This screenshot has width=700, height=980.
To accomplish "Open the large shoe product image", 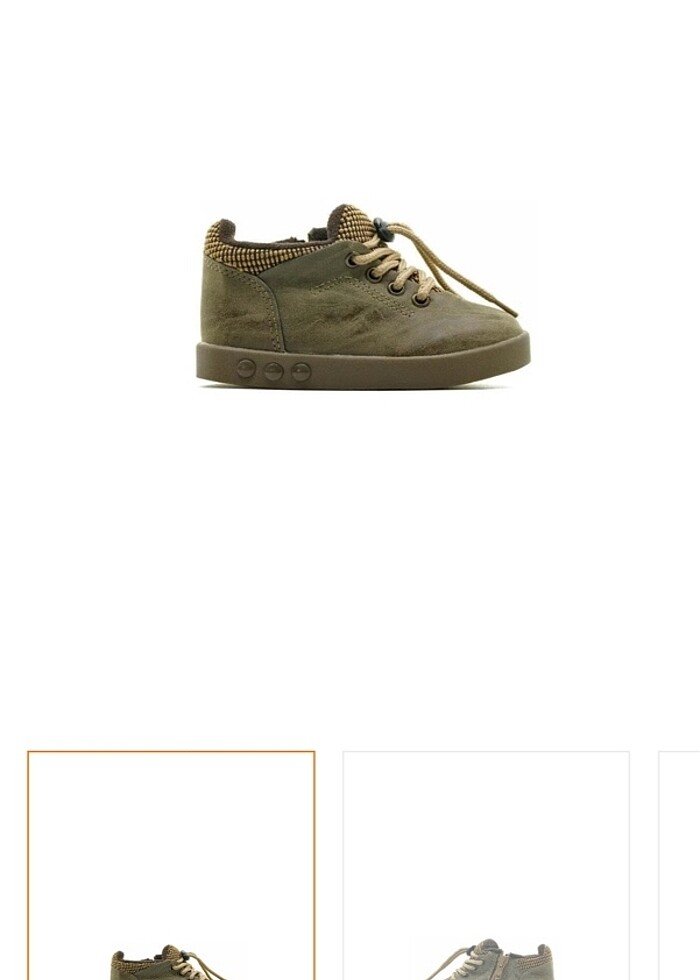I will (x=362, y=298).
